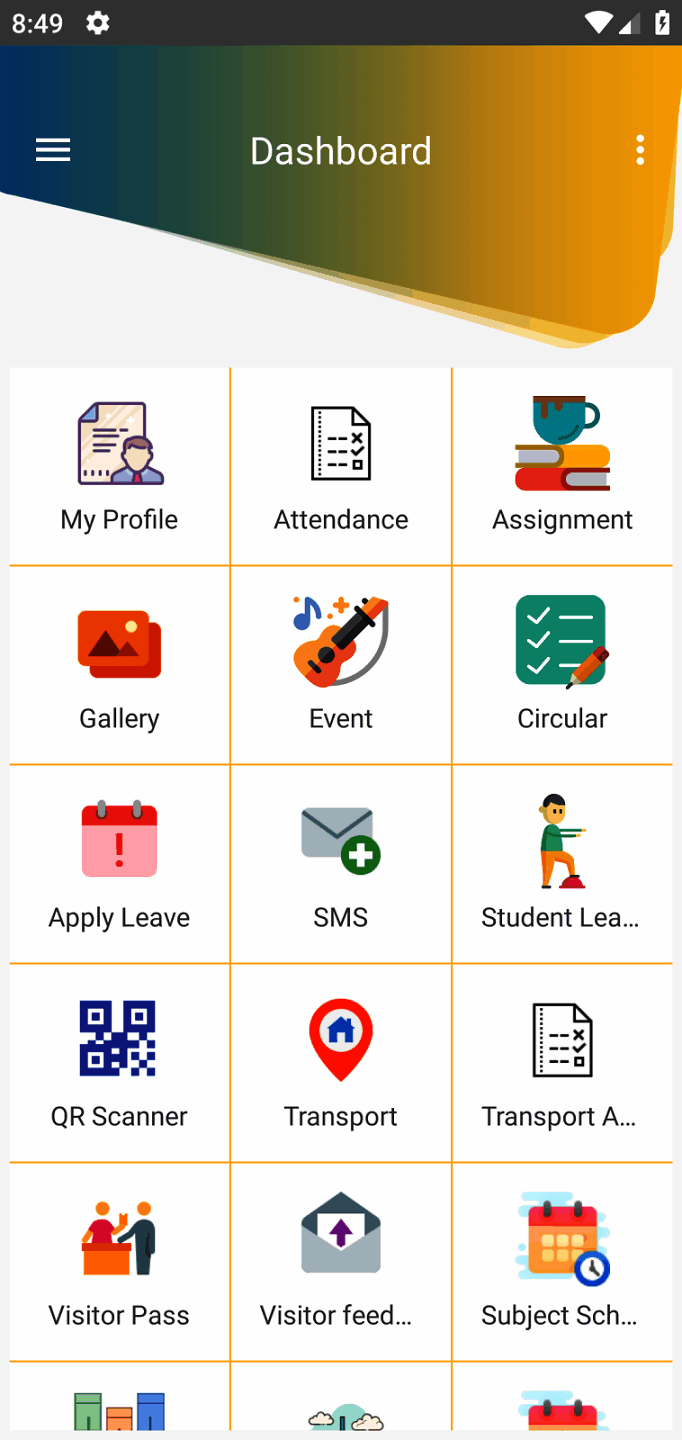Open the Gallery tile
The width and height of the screenshot is (682, 1440).
pyautogui.click(x=120, y=665)
